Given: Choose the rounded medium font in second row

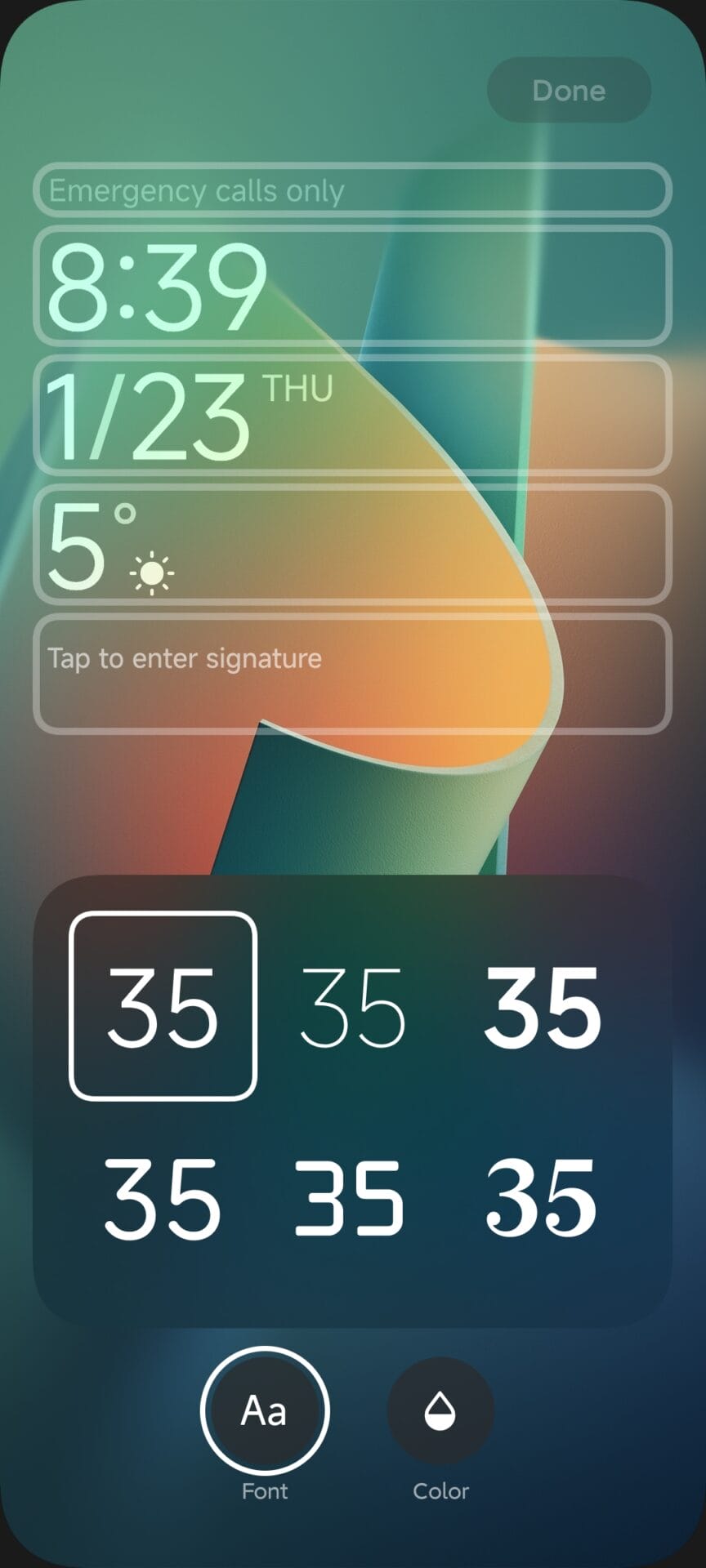Looking at the screenshot, I should [163, 1198].
